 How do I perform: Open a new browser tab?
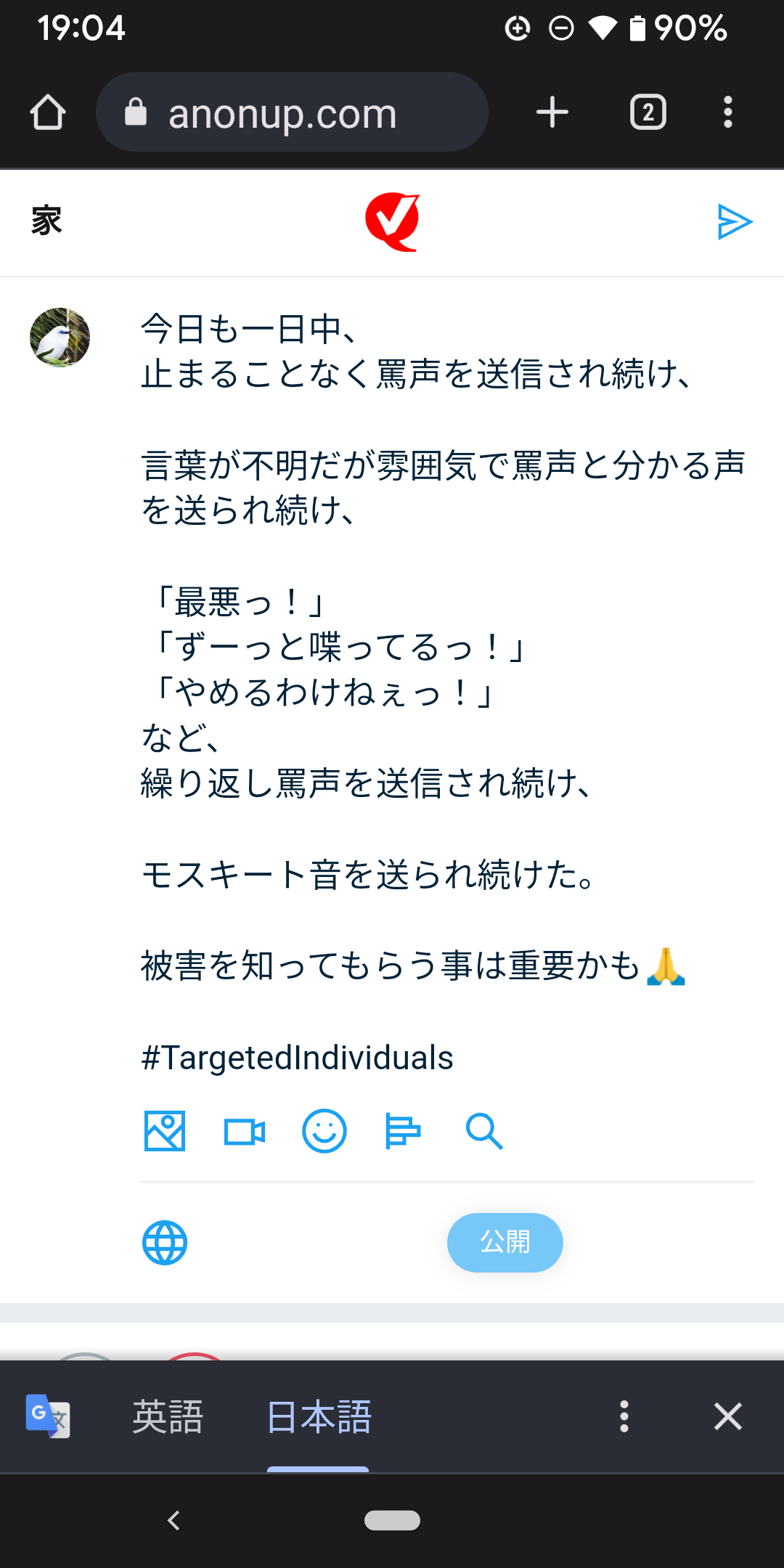552,113
